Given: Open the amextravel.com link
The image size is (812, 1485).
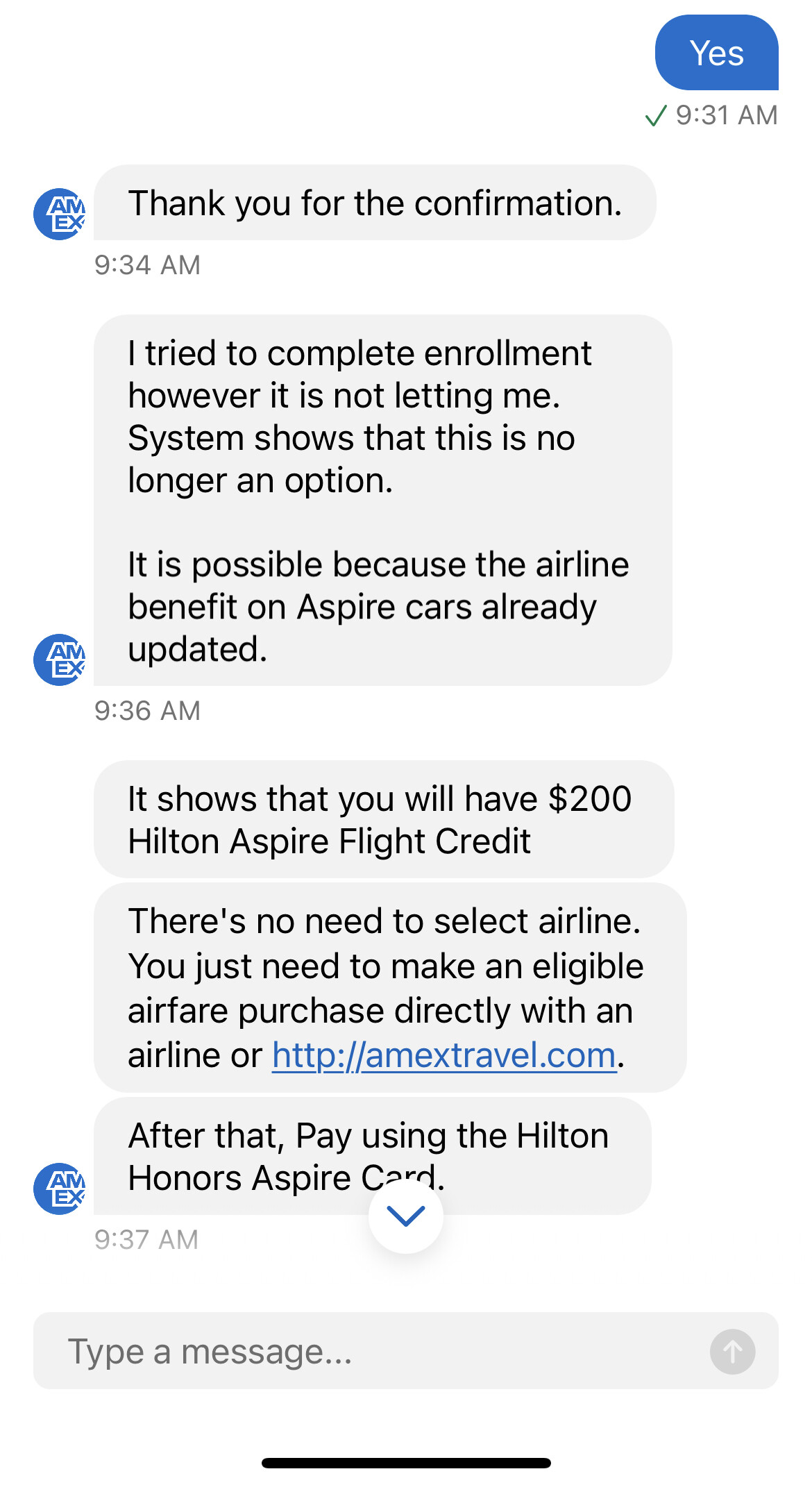Looking at the screenshot, I should click(x=443, y=1056).
